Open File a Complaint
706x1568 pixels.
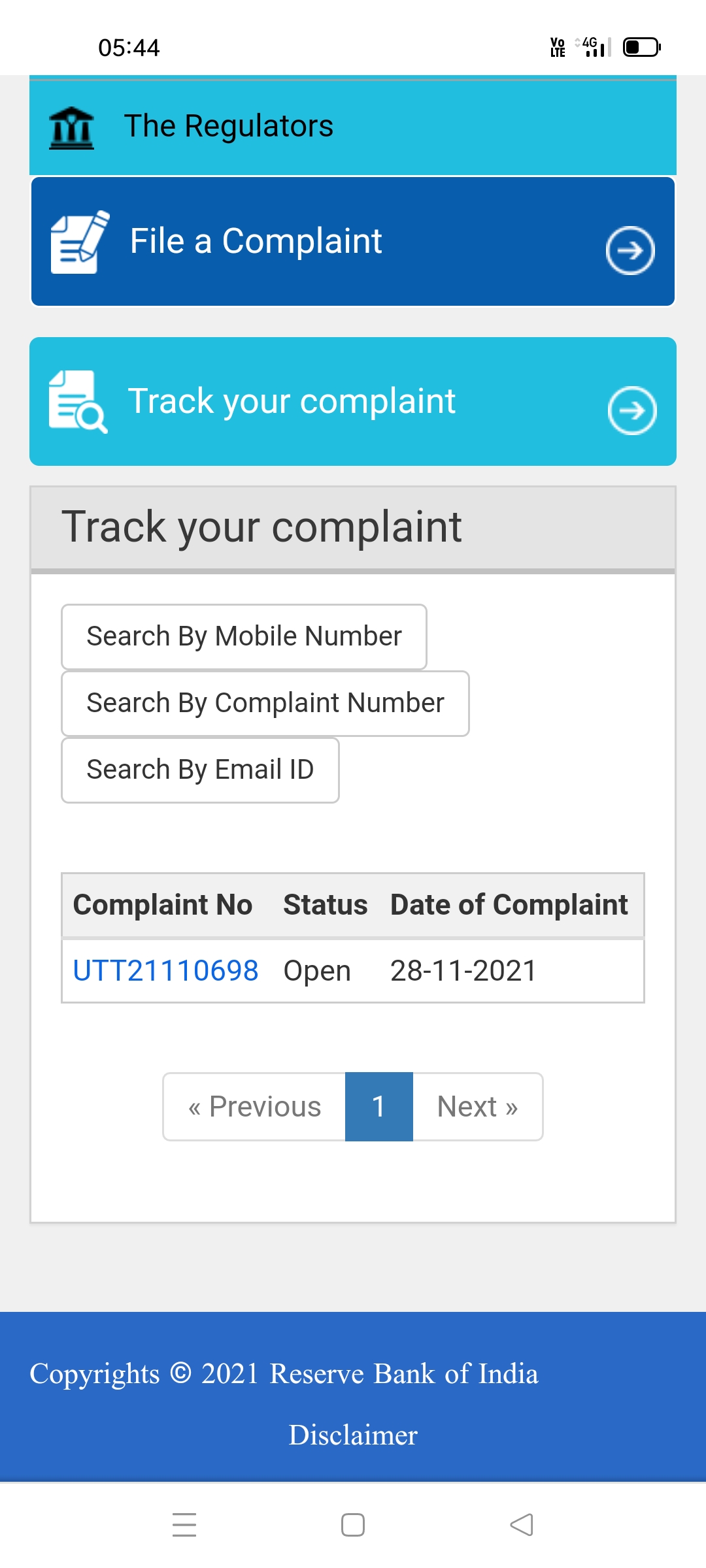pyautogui.click(x=353, y=241)
